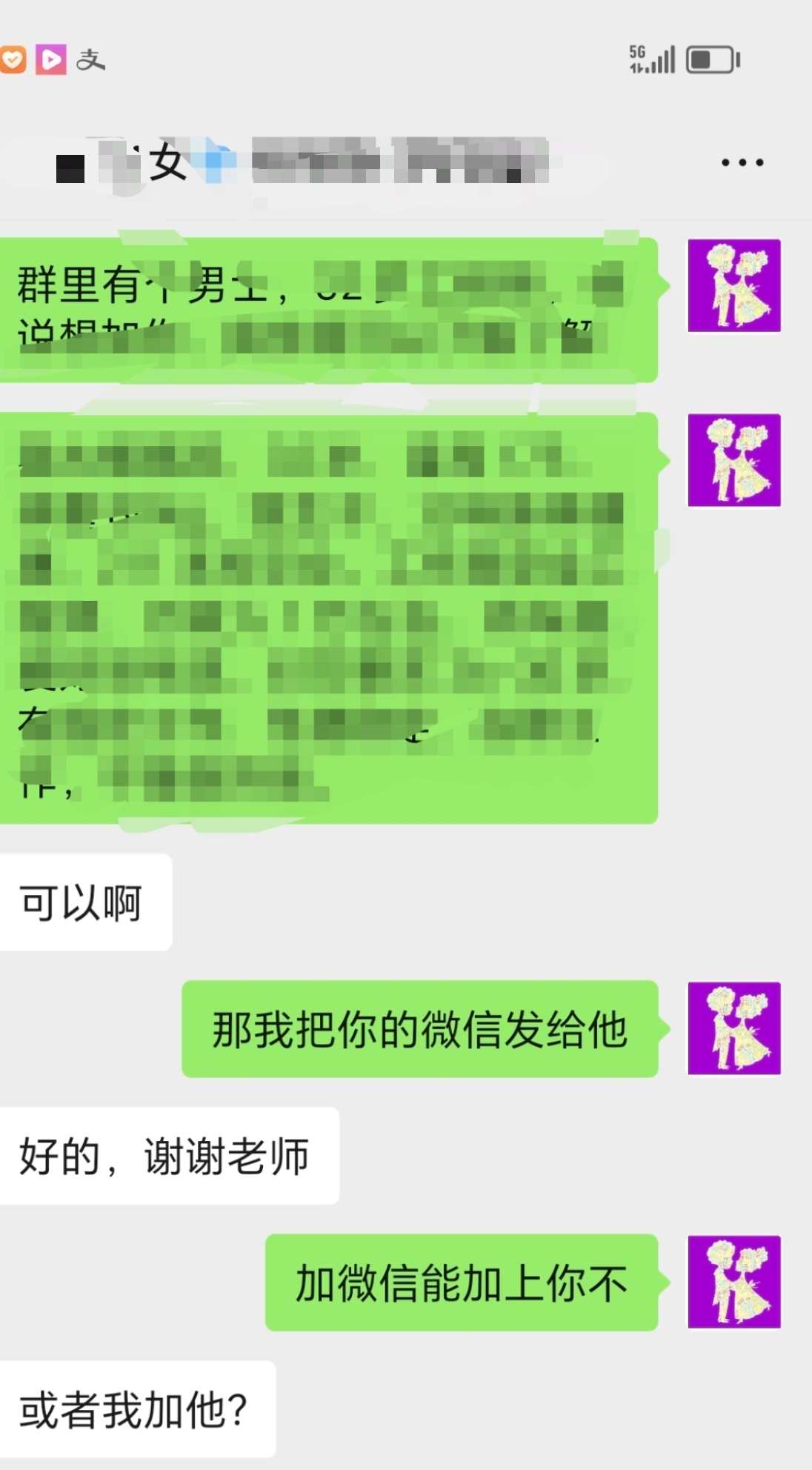Image resolution: width=812 pixels, height=1470 pixels.
Task: Open the three-dot chat menu
Action: [742, 162]
